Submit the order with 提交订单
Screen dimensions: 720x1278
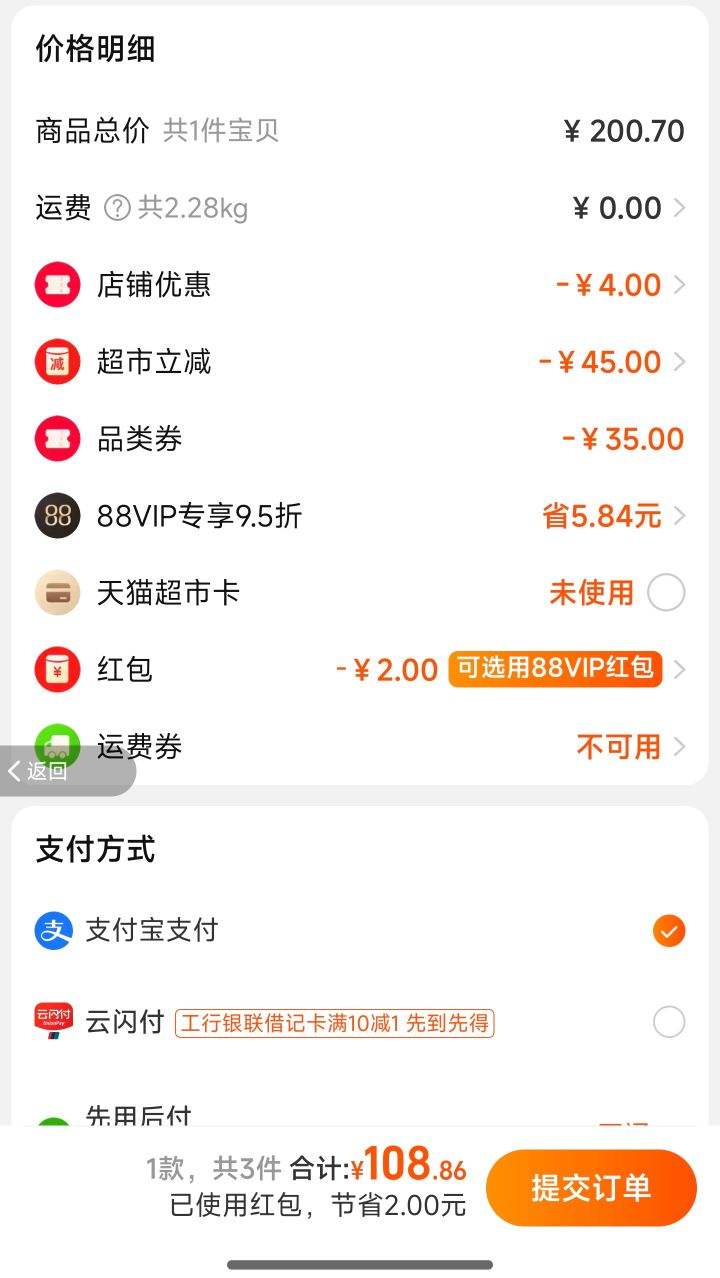pos(591,1188)
